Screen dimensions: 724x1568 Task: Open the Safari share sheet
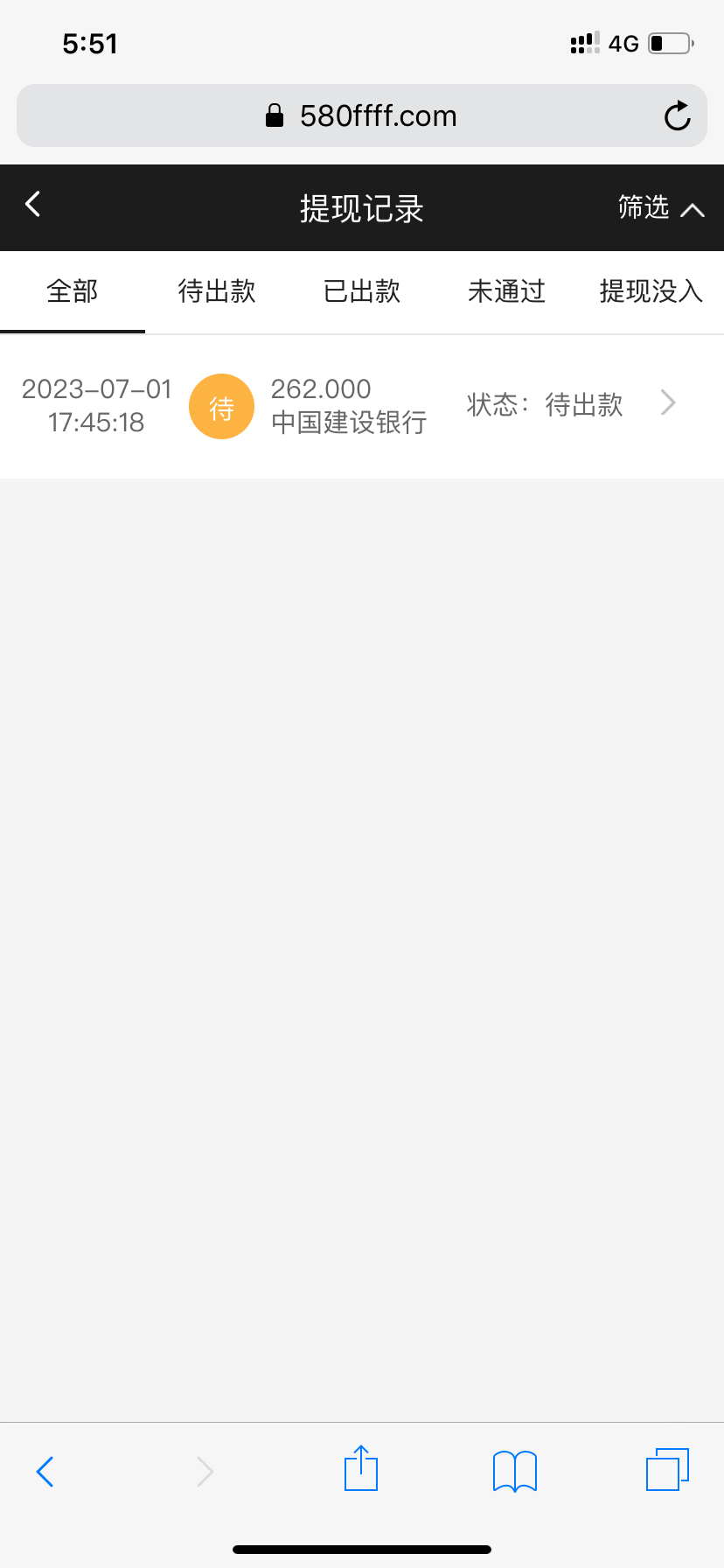click(x=361, y=1469)
